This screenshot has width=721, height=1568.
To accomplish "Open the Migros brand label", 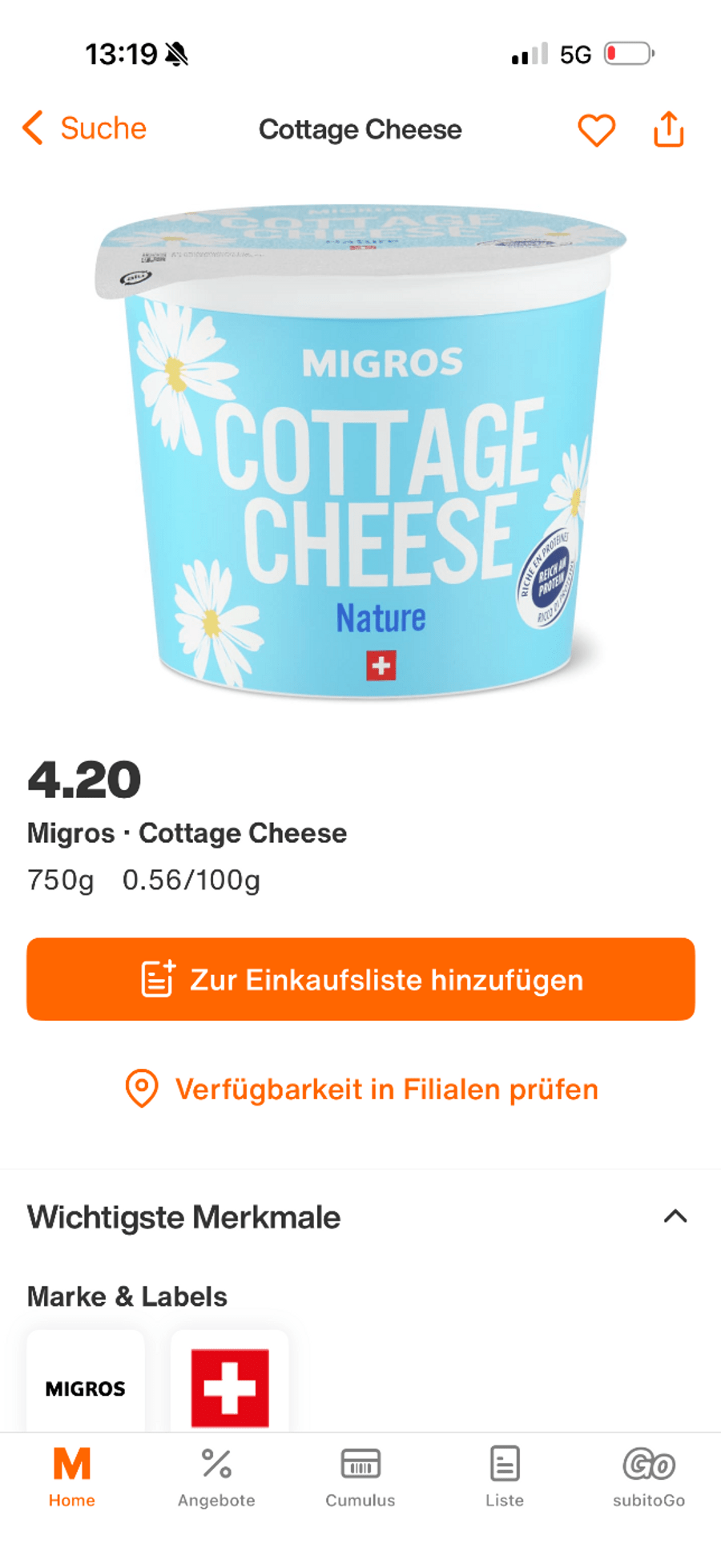I will point(86,1386).
